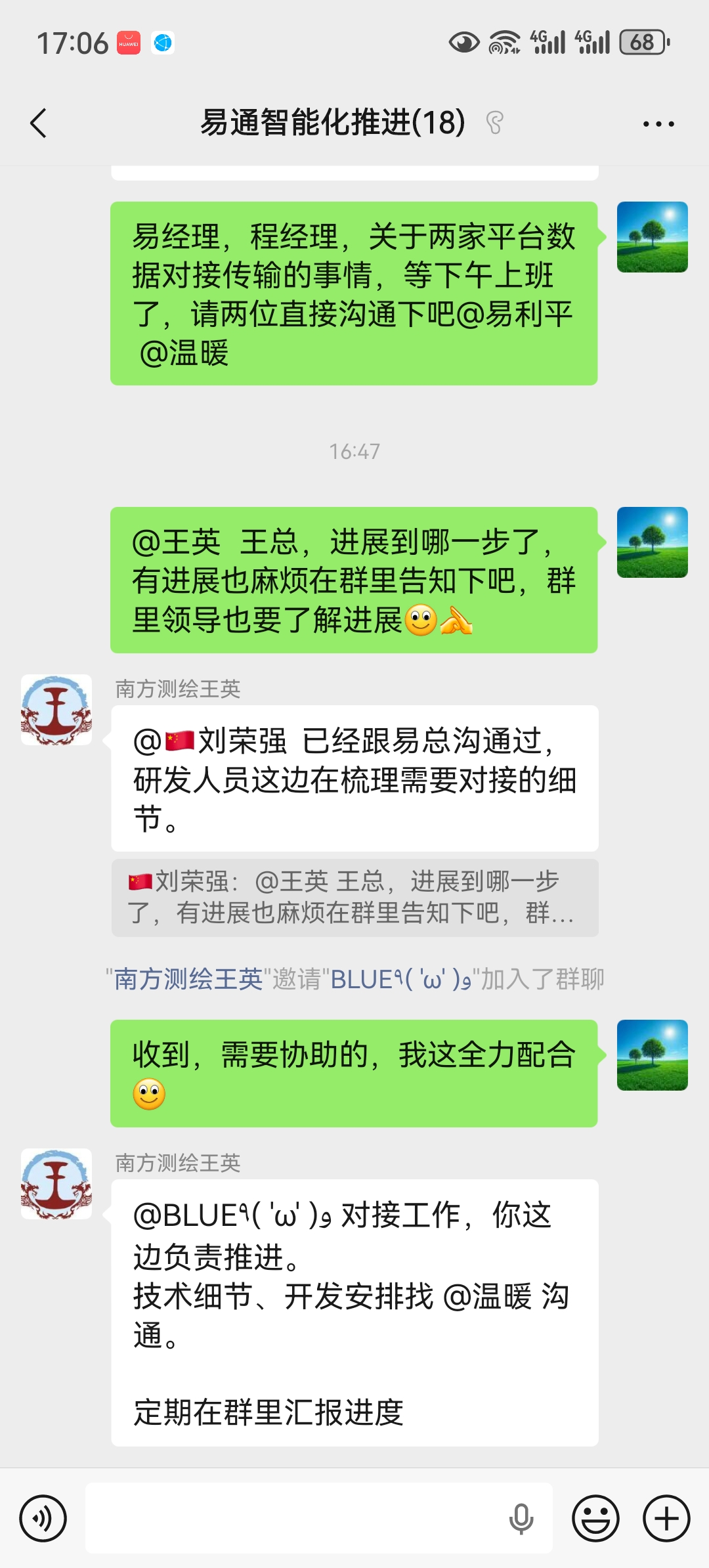
Task: Open 南方测绘王英 avatar beside 已经跟易总沟通过 message
Action: pyautogui.click(x=56, y=710)
